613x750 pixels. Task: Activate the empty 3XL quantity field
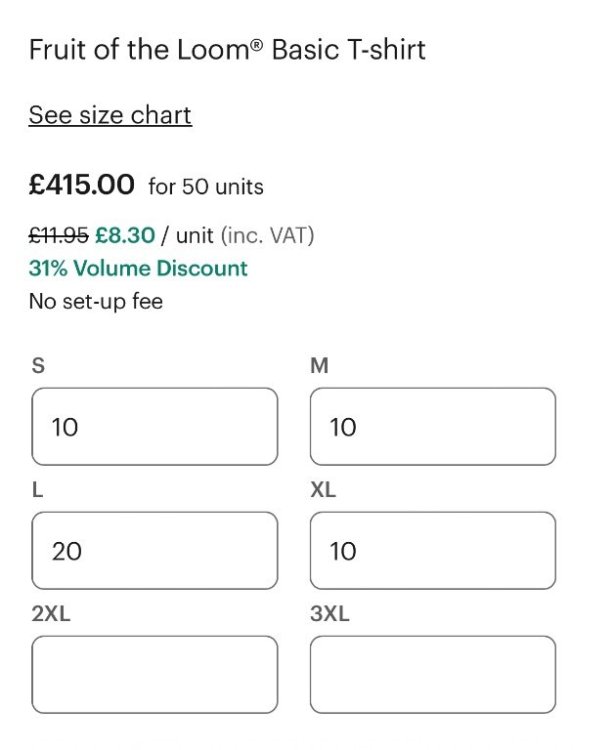coord(432,674)
